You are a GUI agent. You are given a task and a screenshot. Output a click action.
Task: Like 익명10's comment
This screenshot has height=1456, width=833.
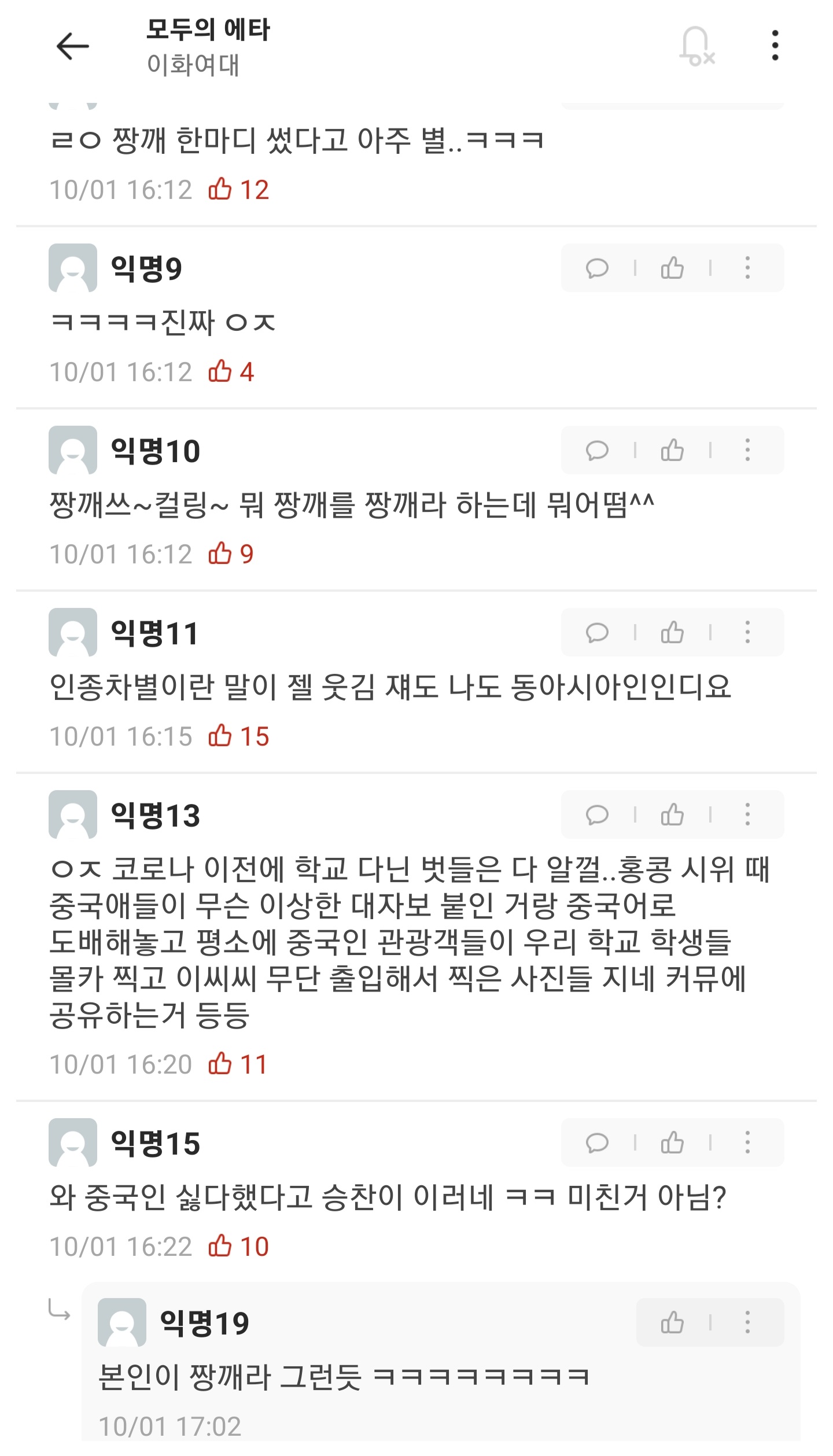[x=672, y=451]
